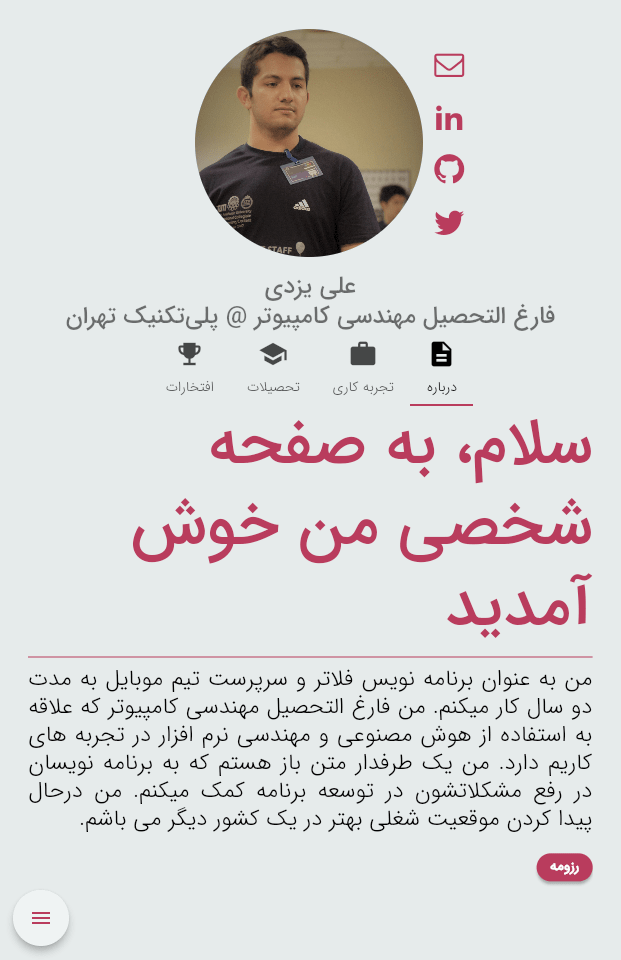Switch to the تجربه کاری tab

pyautogui.click(x=363, y=369)
